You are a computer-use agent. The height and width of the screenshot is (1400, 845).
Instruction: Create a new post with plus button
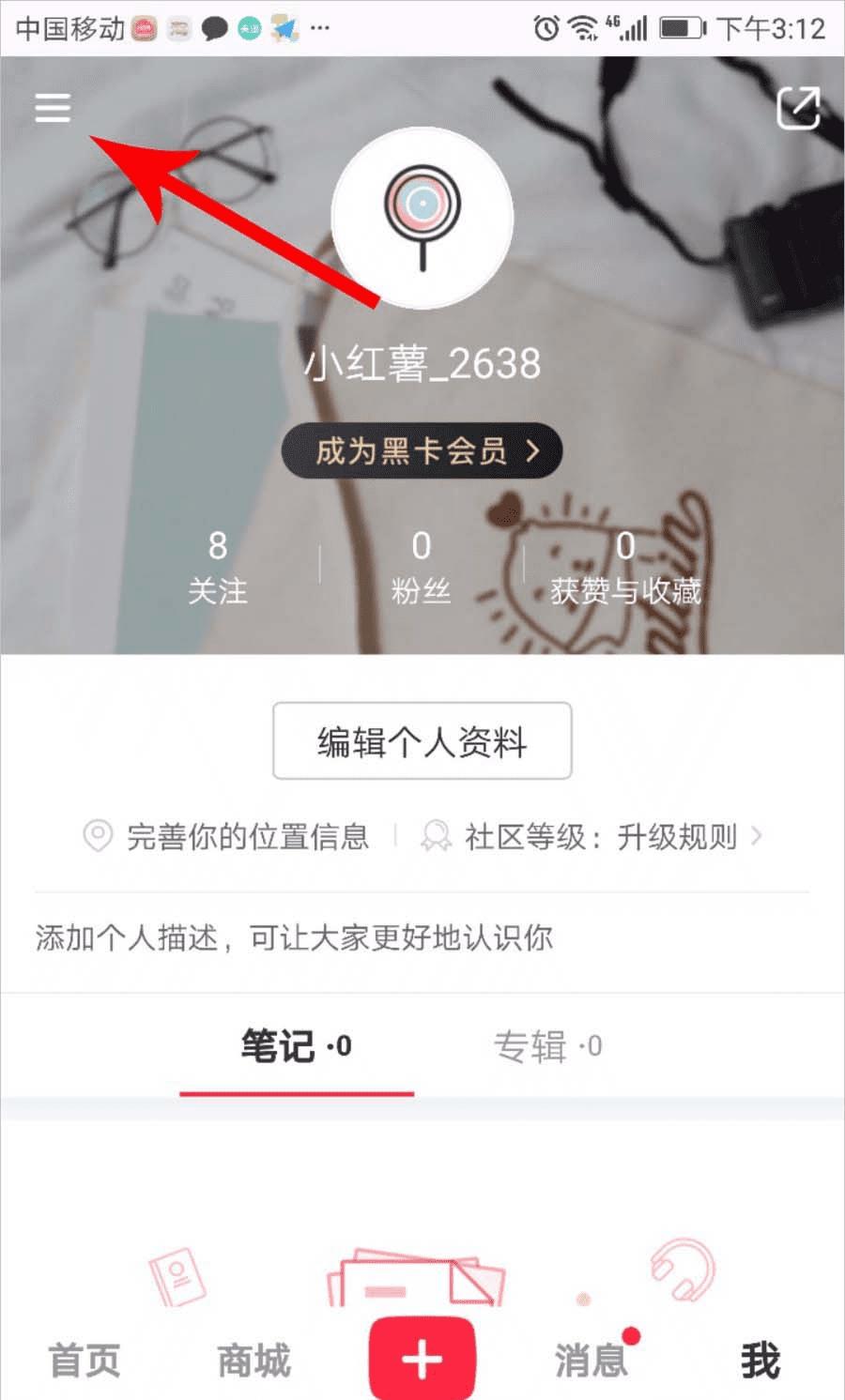422,1358
